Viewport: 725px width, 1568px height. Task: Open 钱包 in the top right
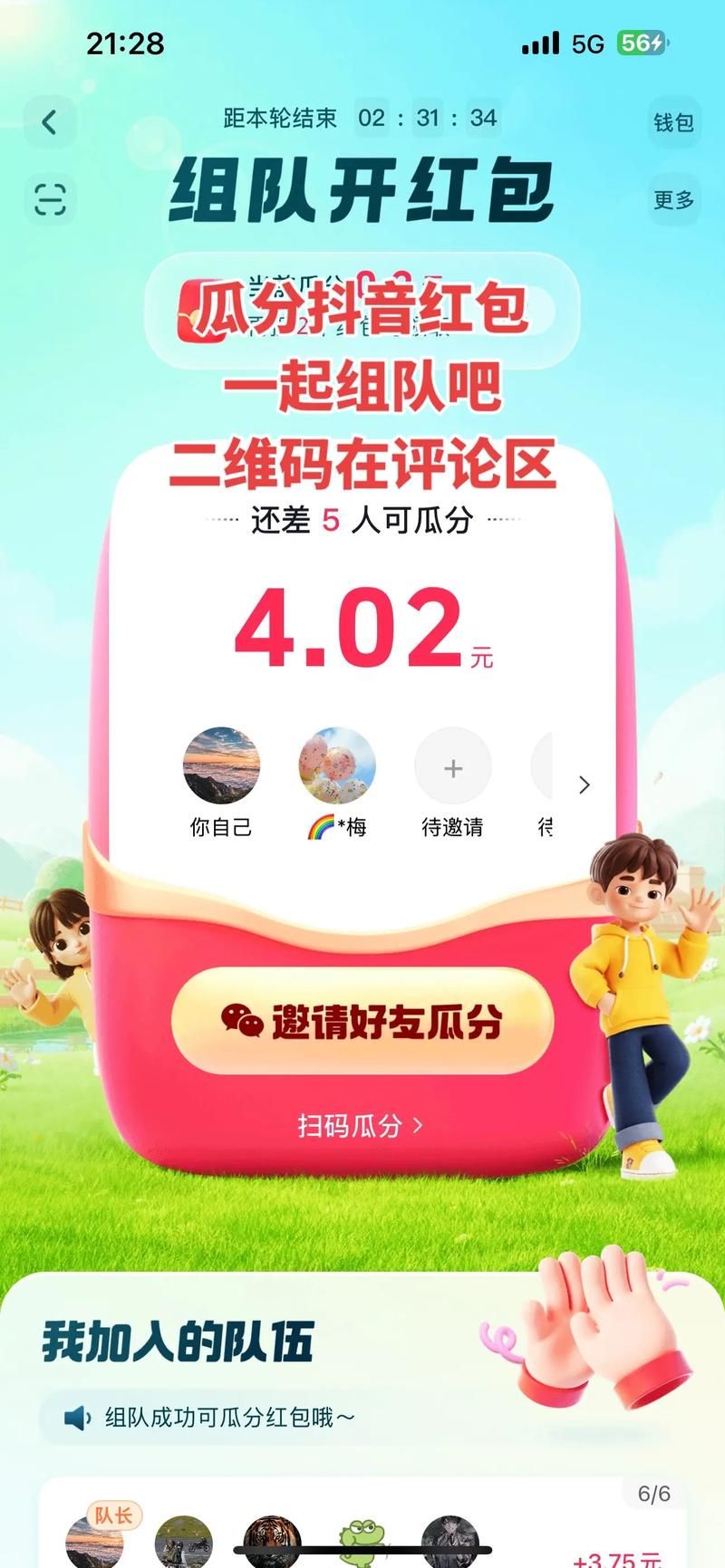click(x=674, y=122)
